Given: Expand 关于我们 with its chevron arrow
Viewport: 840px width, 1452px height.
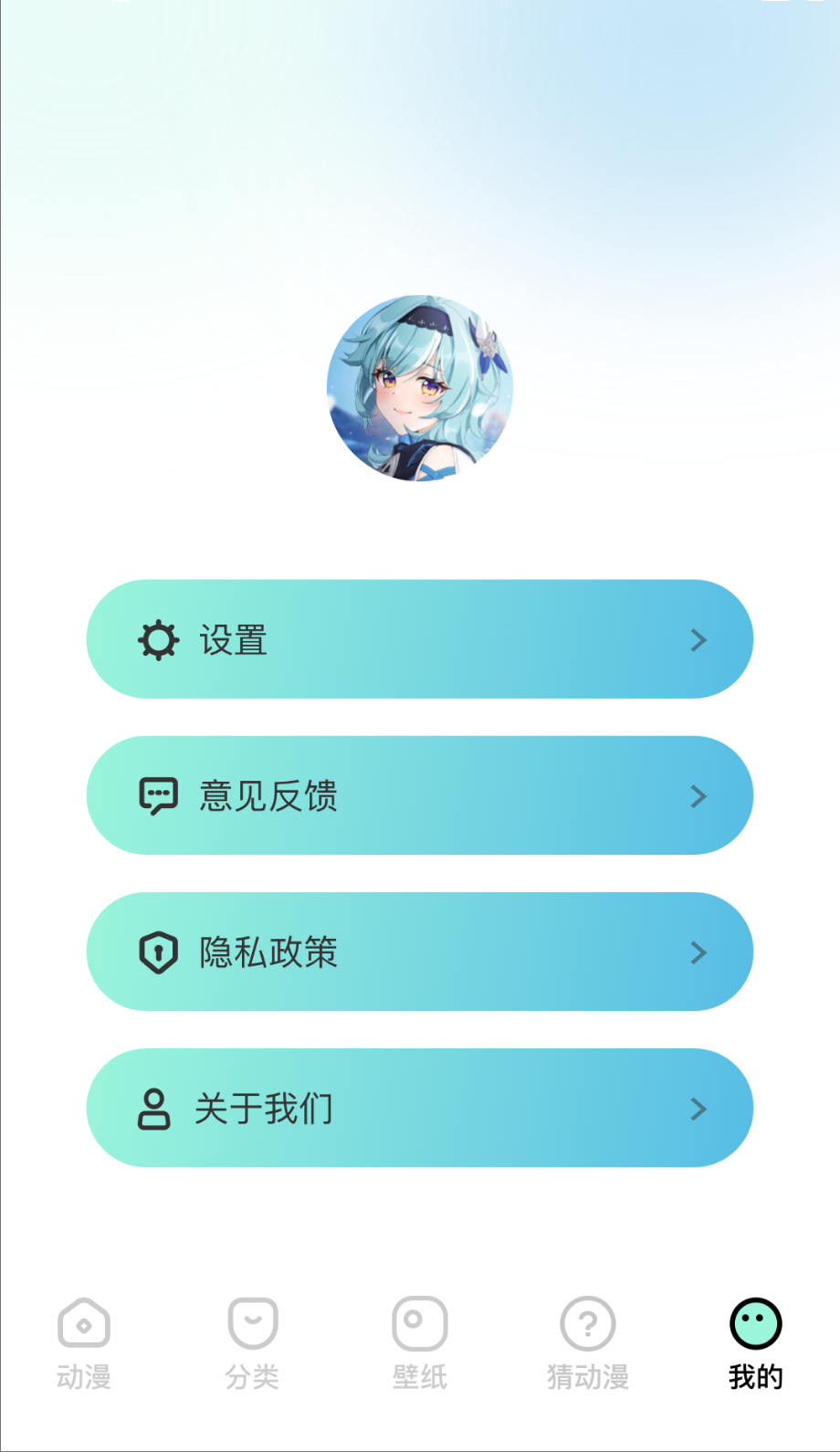Looking at the screenshot, I should tap(698, 1109).
